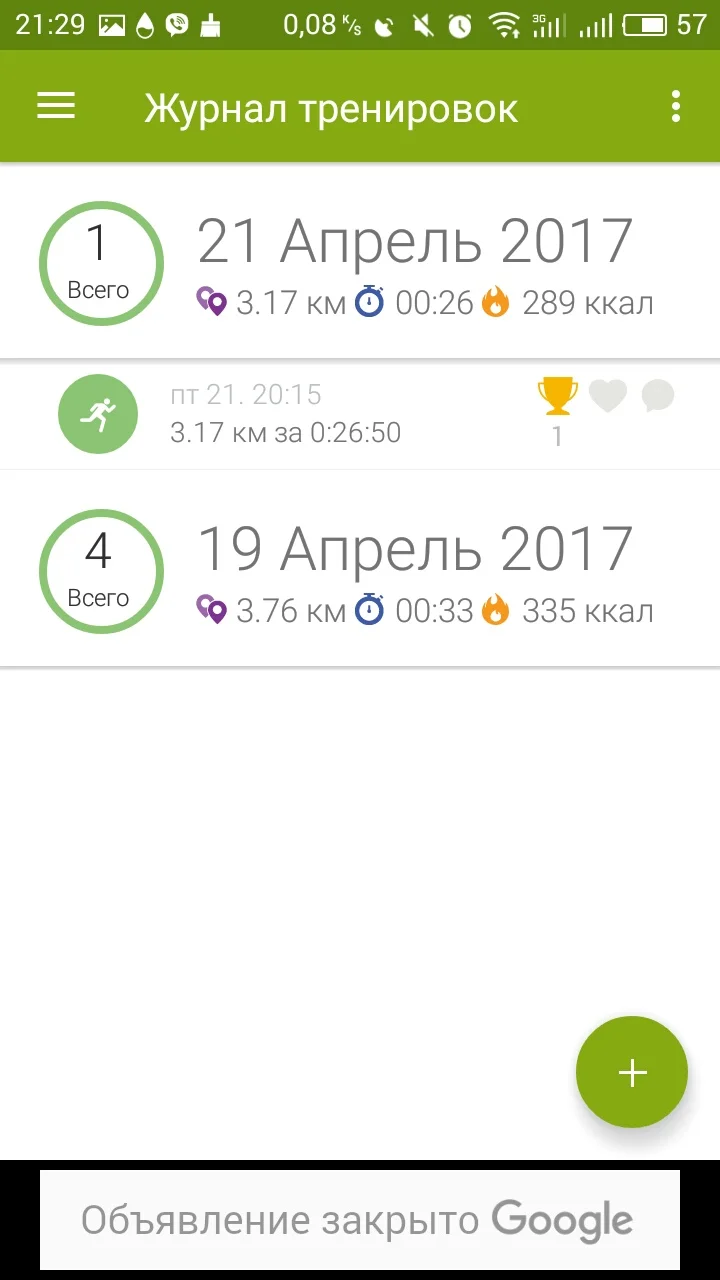The width and height of the screenshot is (720, 1280).
Task: Open the 21 Апрель 2017 day summary
Action: [x=414, y=262]
